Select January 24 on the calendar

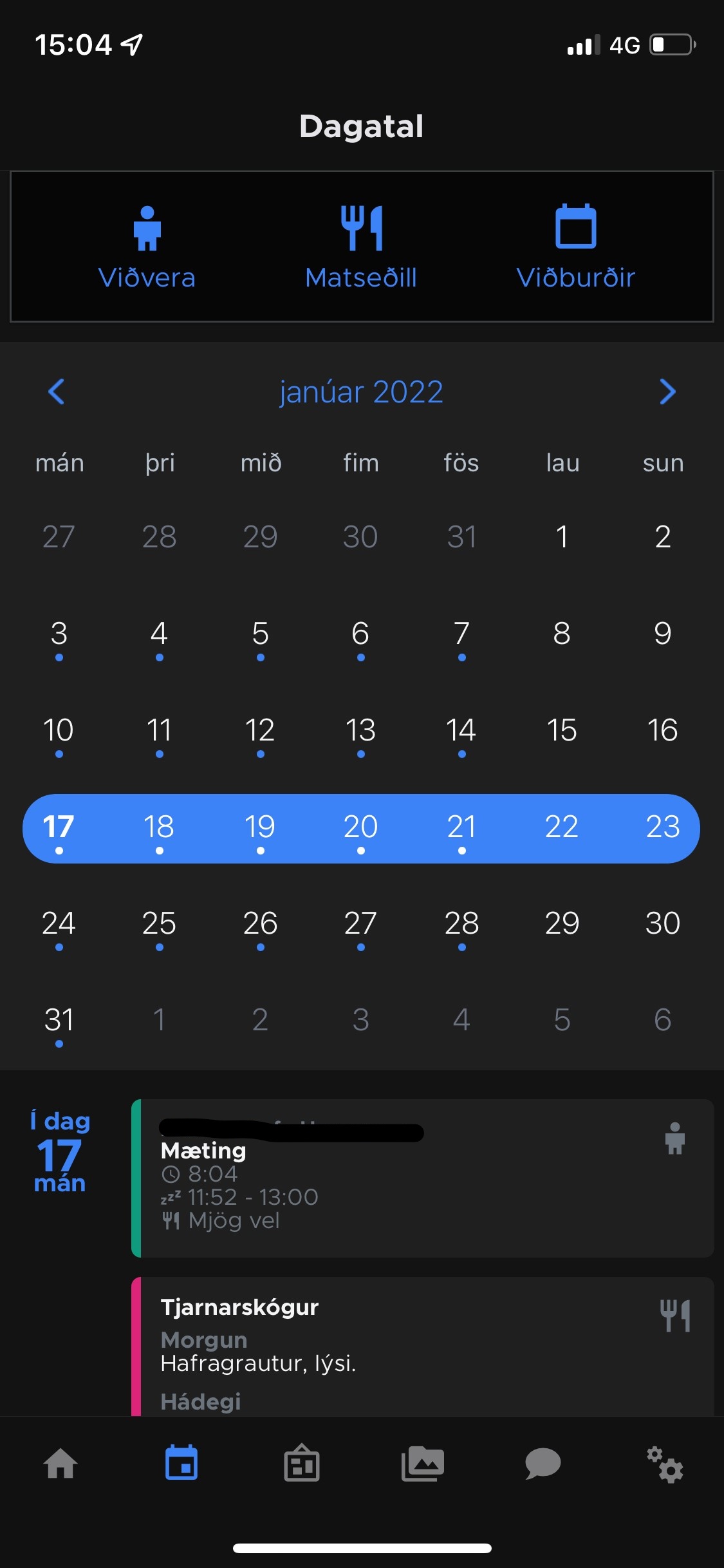click(59, 927)
